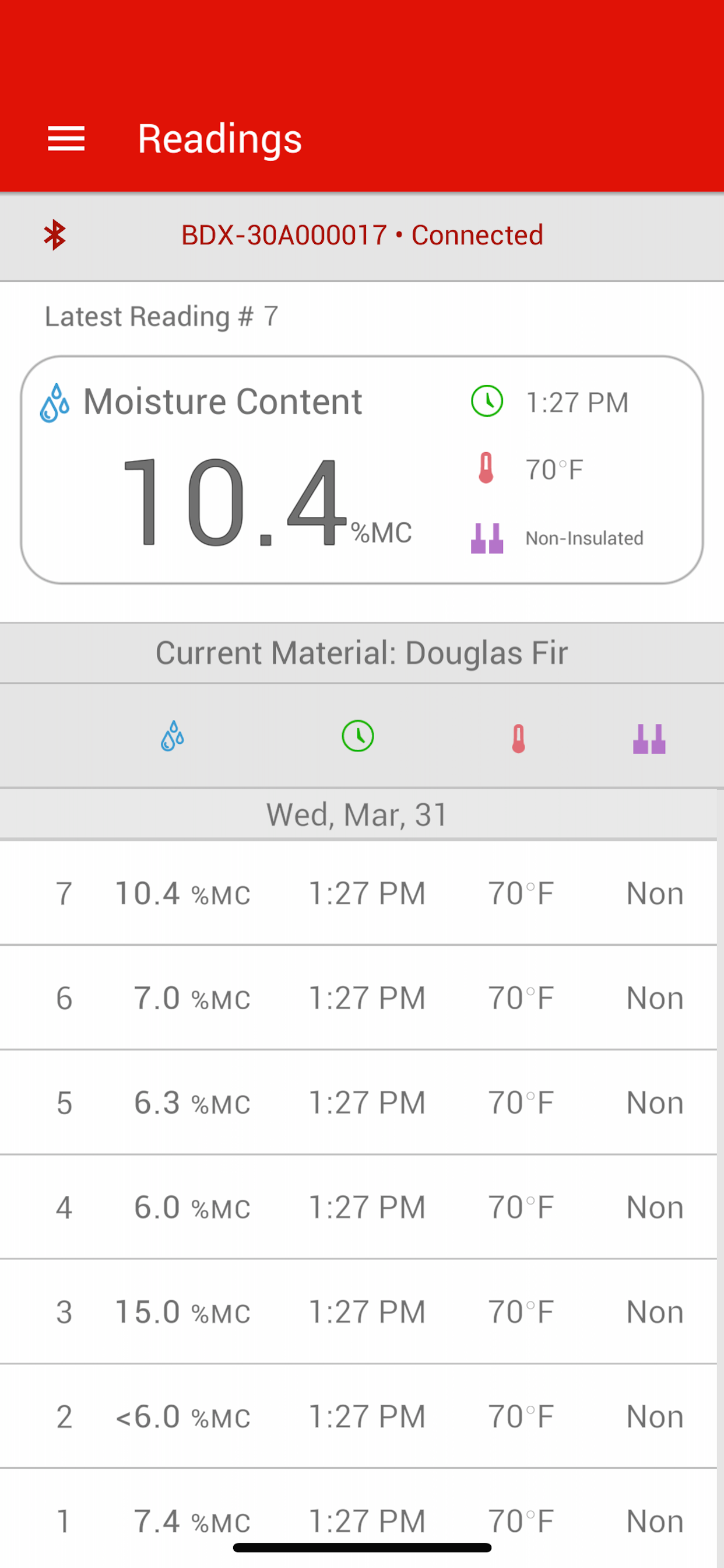Tap the BDX-30A000017 connected device bar

coord(361,236)
